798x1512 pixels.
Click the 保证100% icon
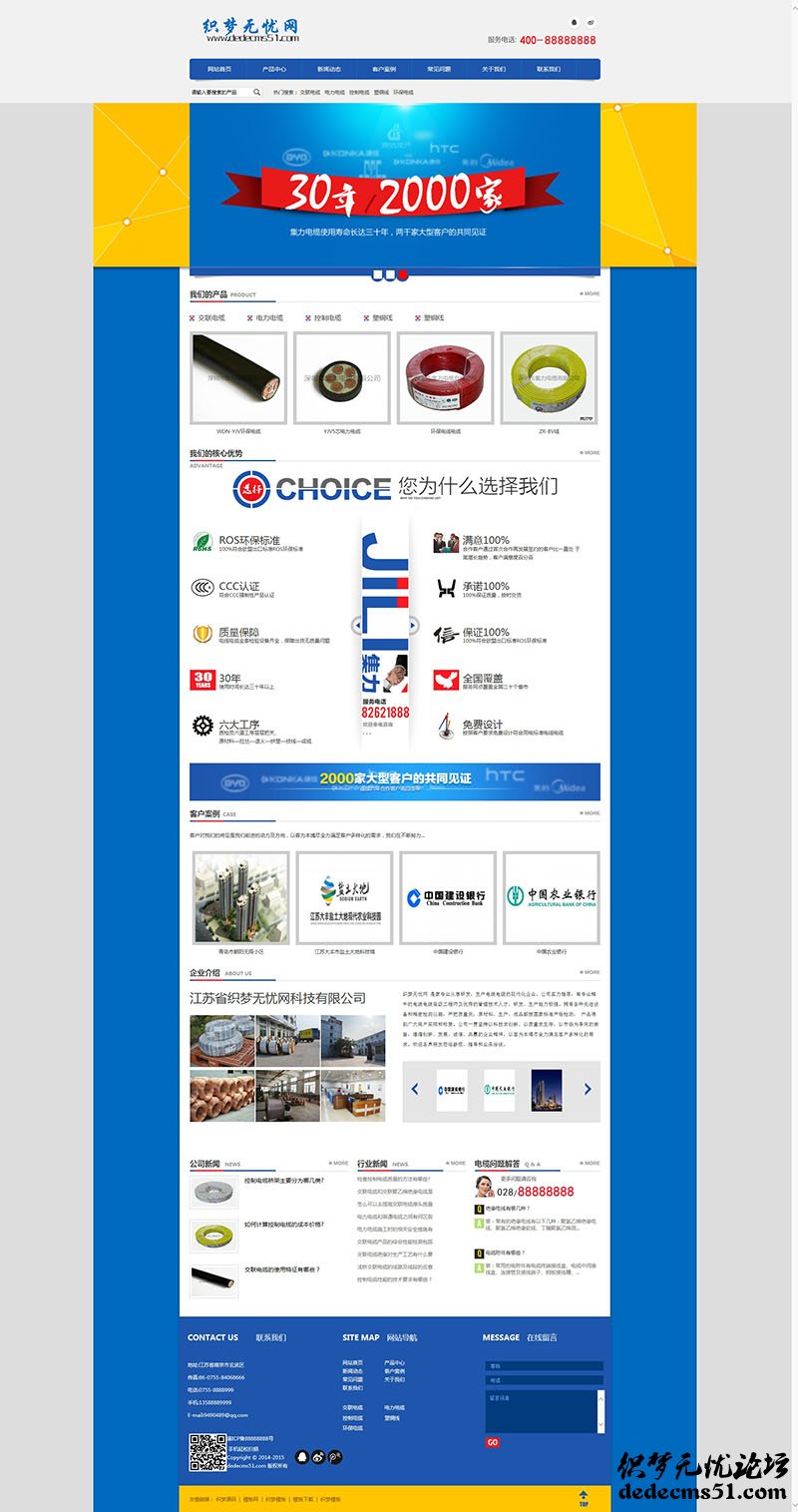pos(444,634)
